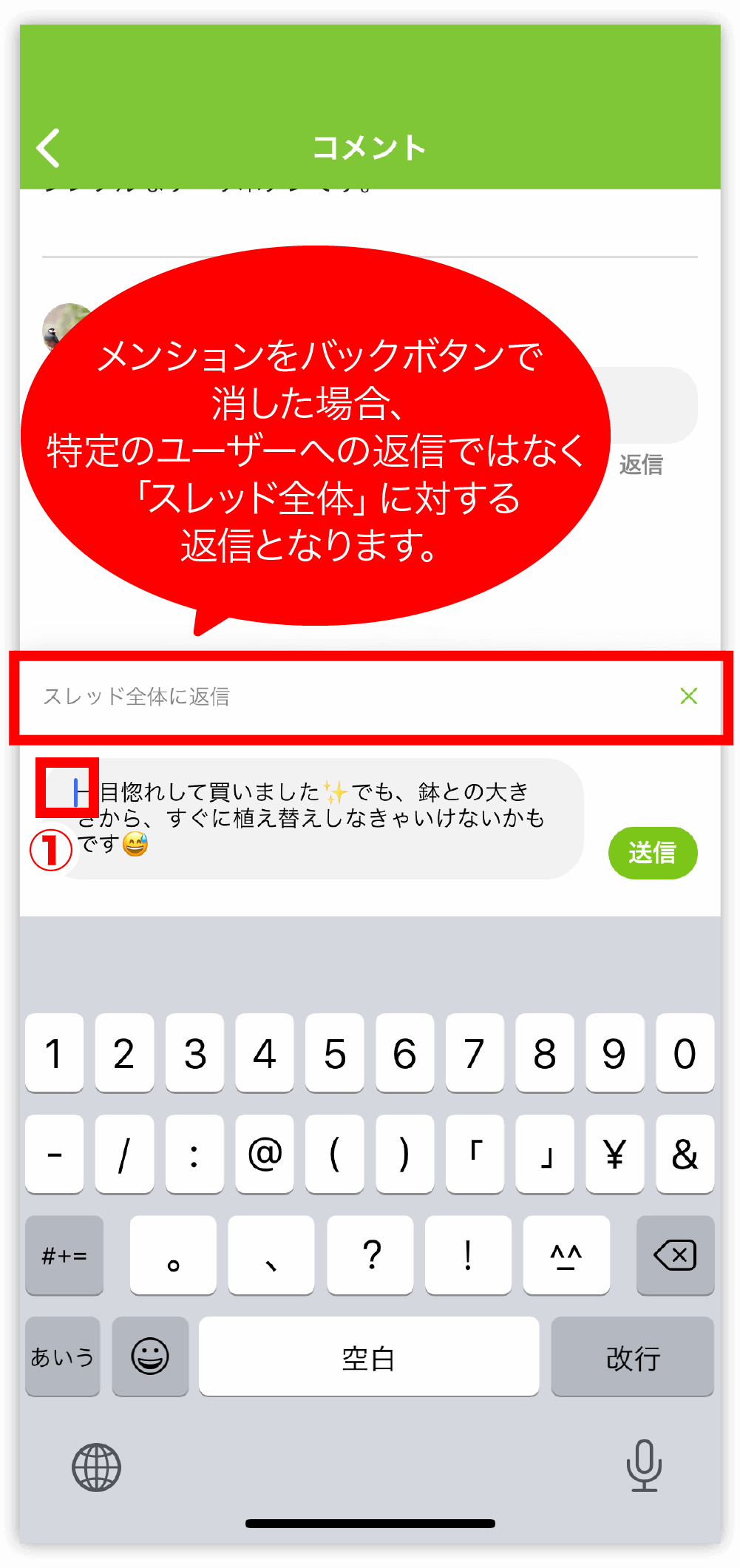Type the question mark key
The image size is (740, 1568).
pyautogui.click(x=370, y=1255)
